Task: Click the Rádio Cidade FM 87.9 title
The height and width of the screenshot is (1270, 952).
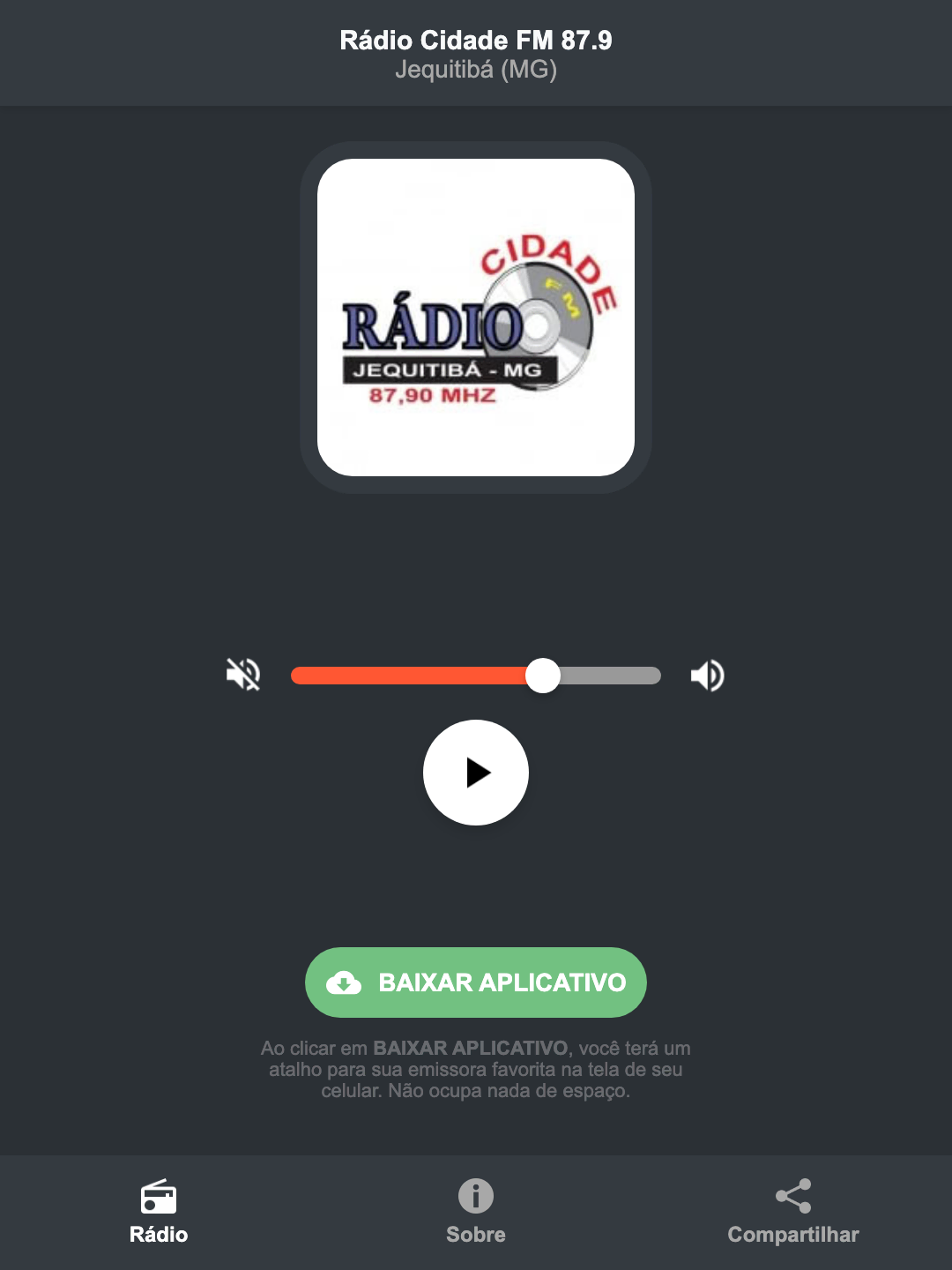Action: (475, 40)
